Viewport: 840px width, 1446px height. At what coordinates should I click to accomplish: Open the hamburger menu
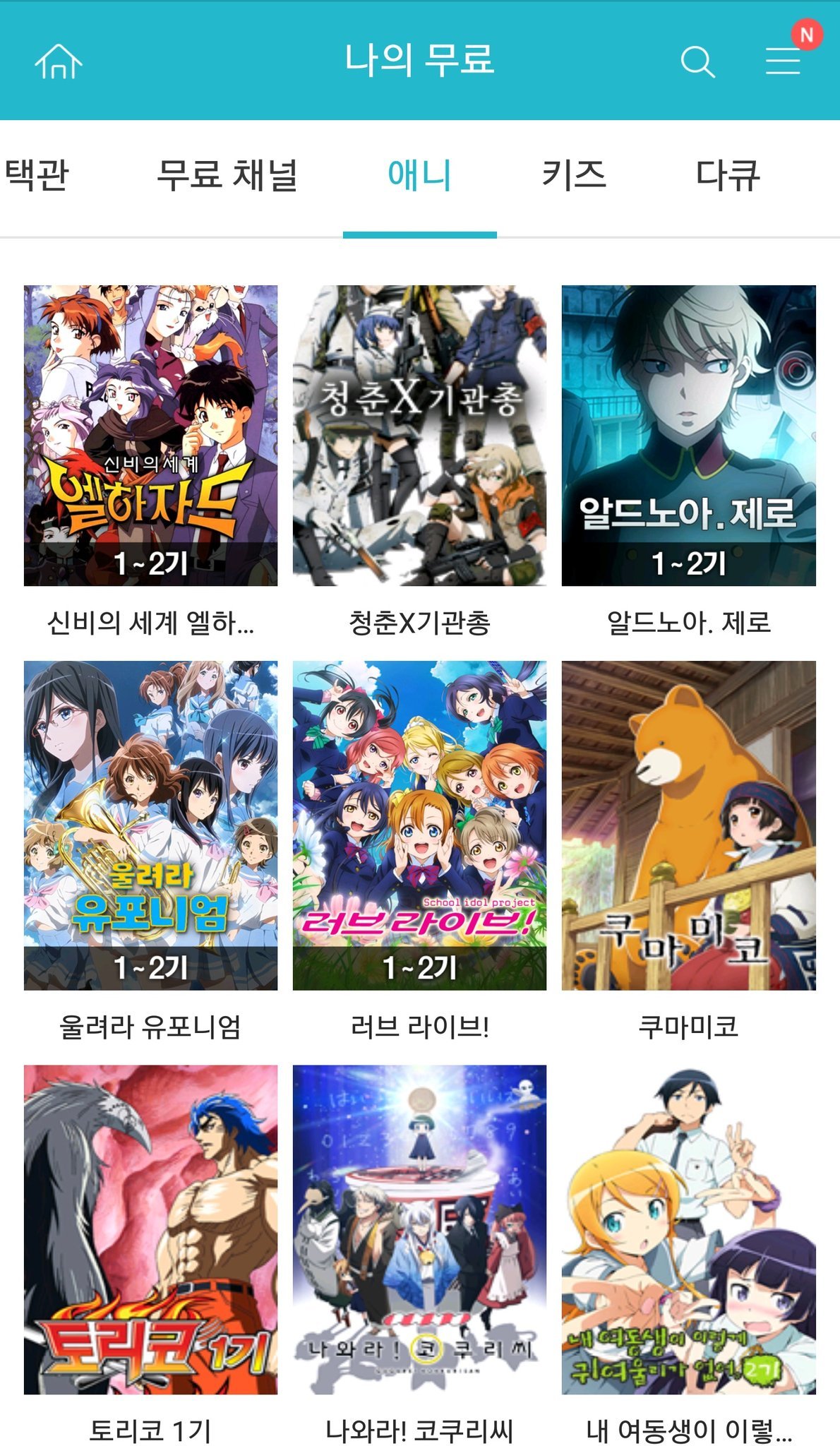(783, 61)
